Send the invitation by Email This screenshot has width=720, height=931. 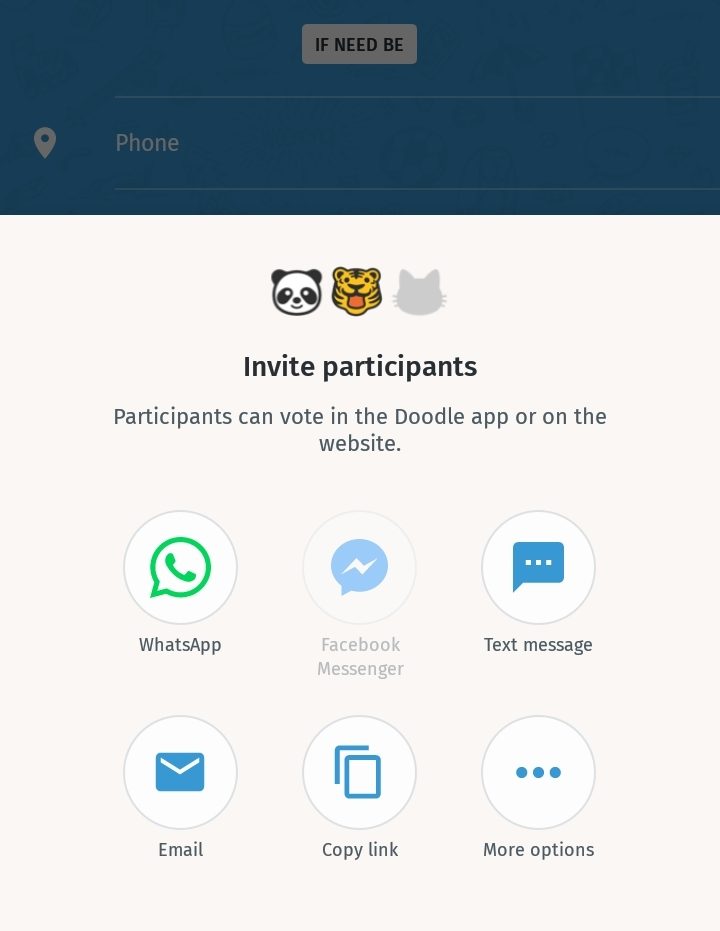click(180, 772)
